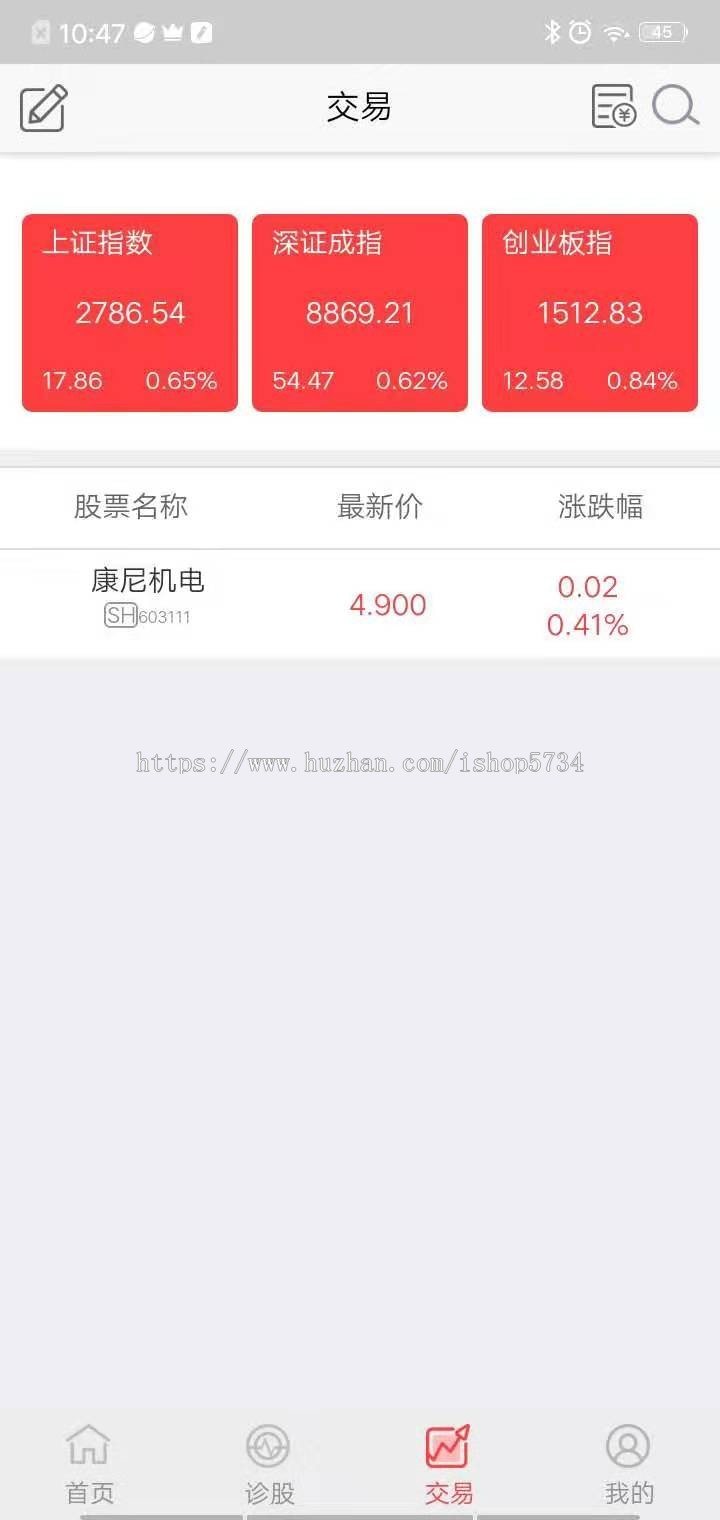Screen dimensions: 720x1520
Task: Switch to the 我的 tab
Action: (628, 1462)
